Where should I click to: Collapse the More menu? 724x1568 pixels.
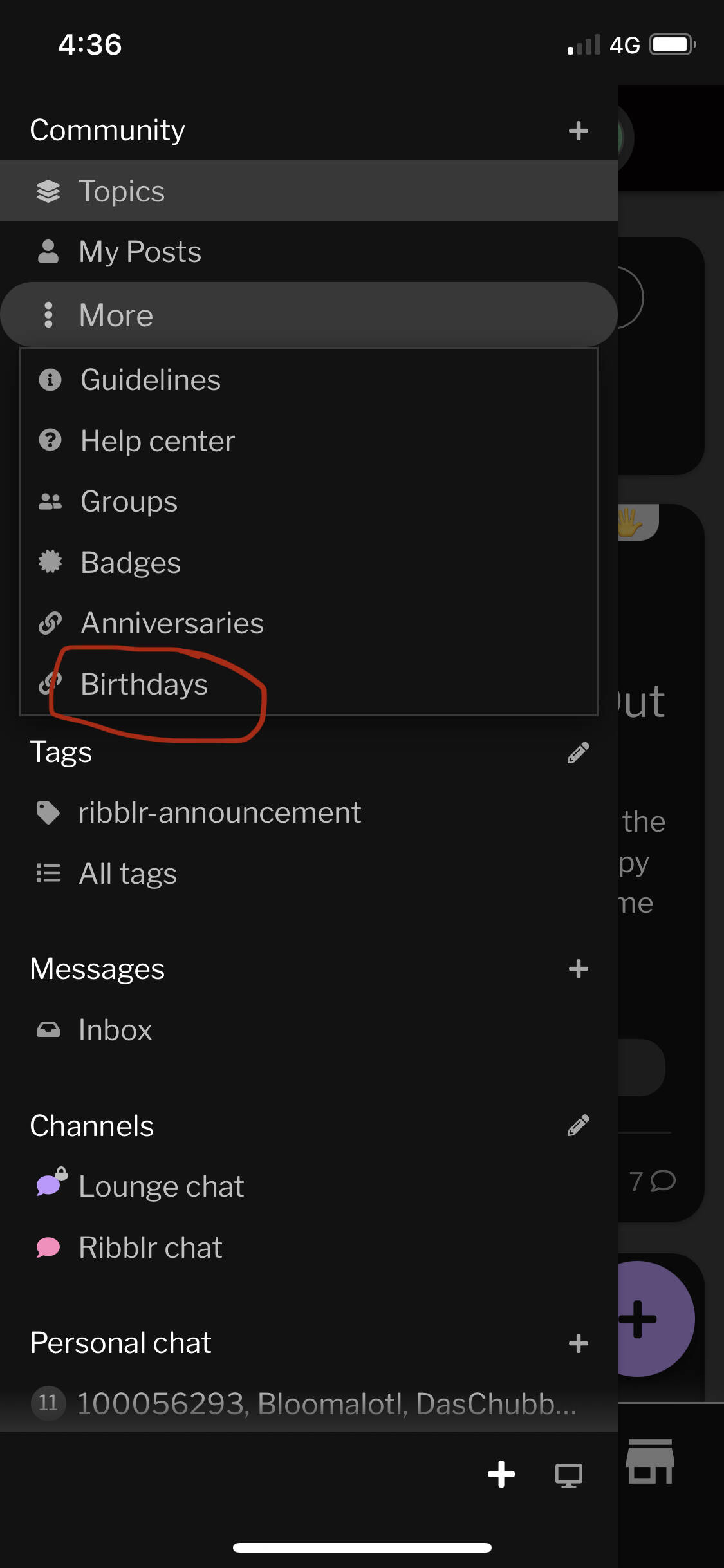(309, 315)
